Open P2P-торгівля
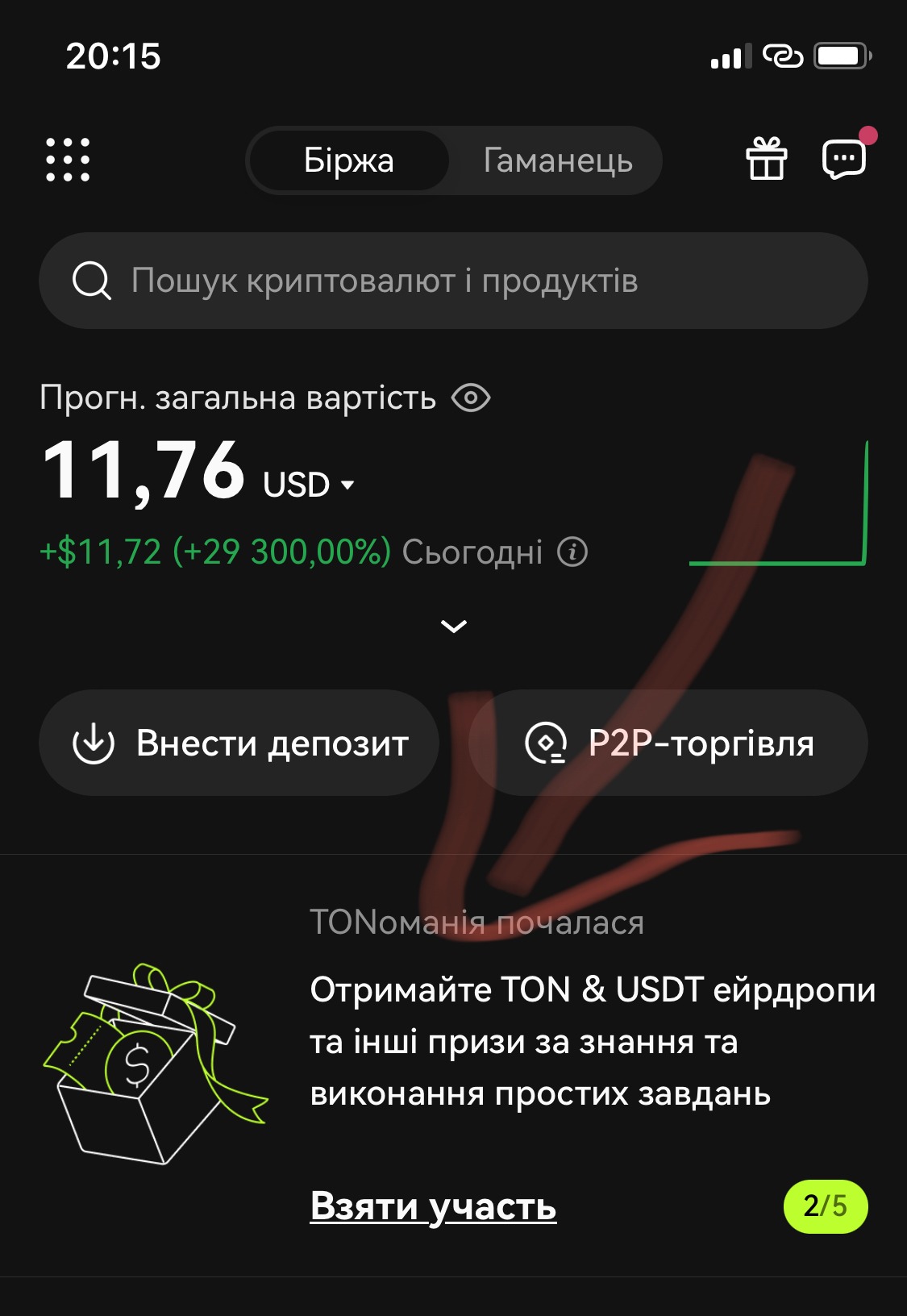The height and width of the screenshot is (1316, 907). [x=668, y=743]
